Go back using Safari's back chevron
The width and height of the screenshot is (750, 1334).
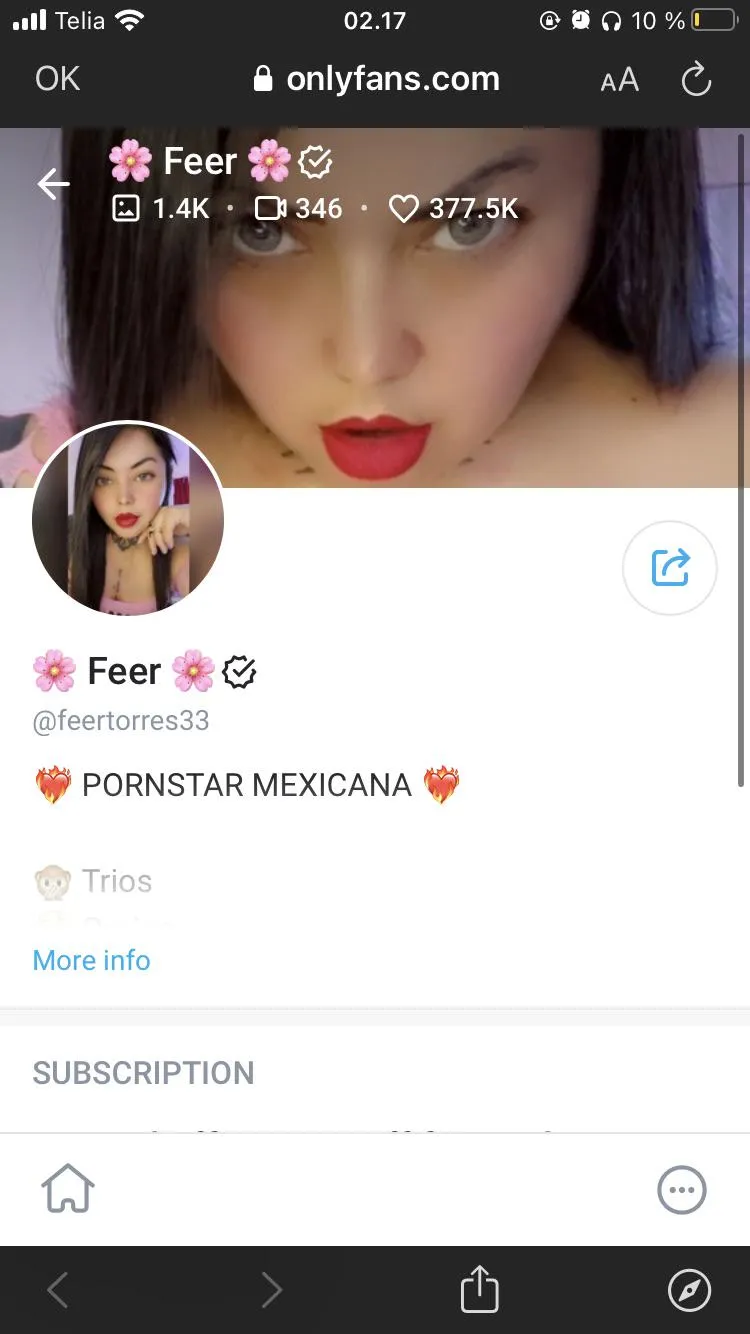(56, 1290)
